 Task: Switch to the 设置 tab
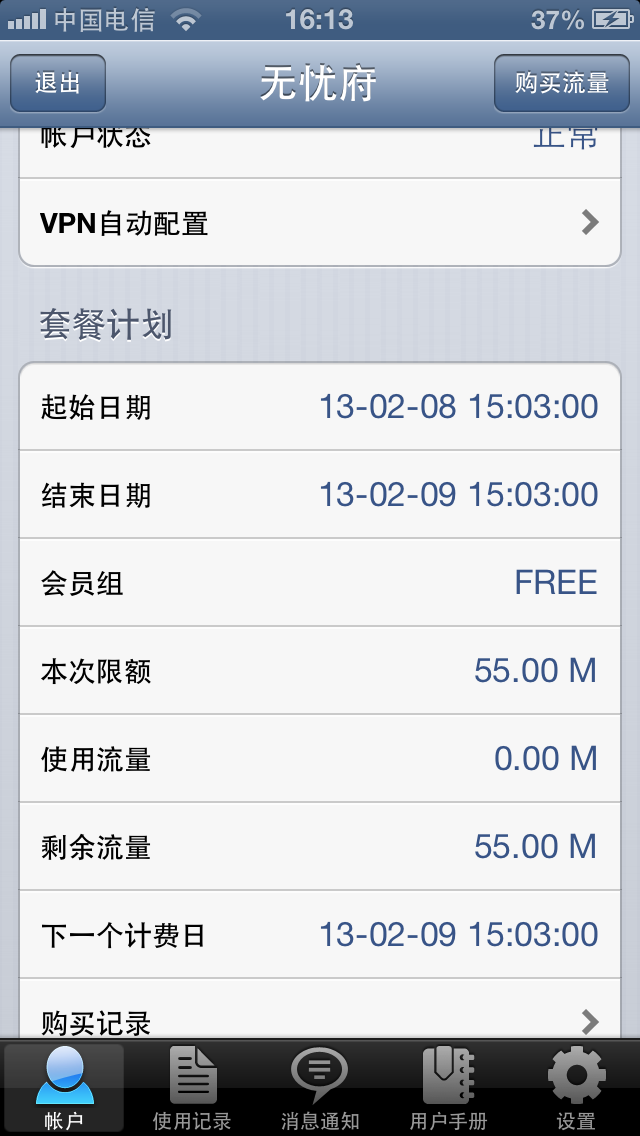click(576, 1088)
